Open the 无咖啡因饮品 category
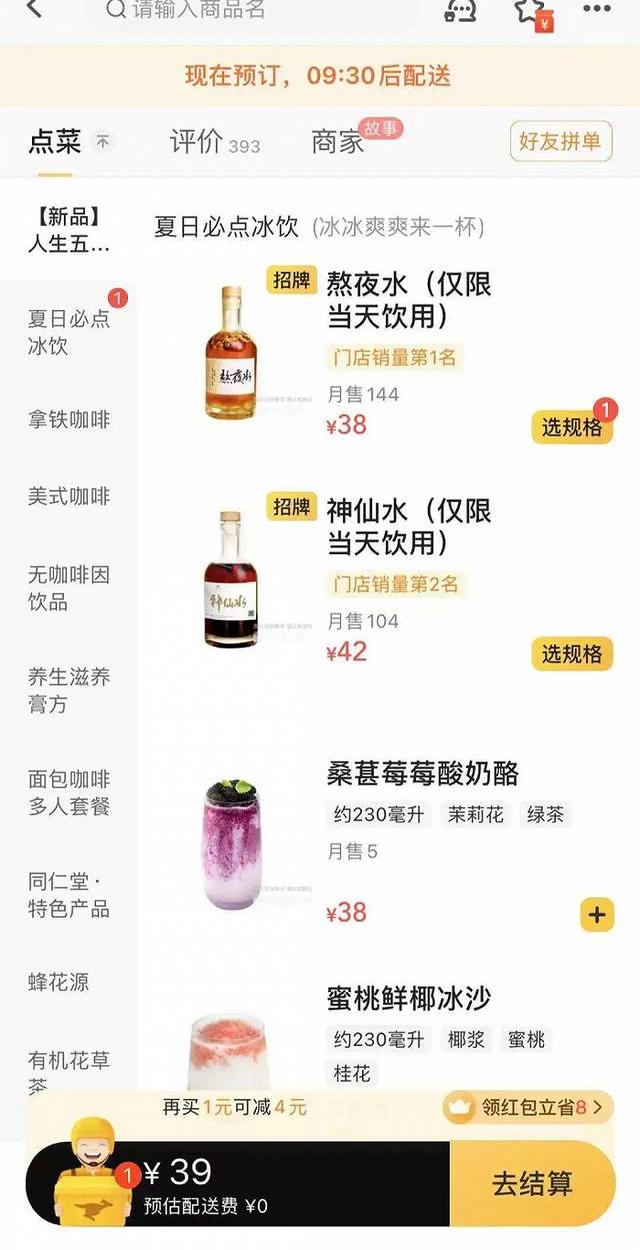The height and width of the screenshot is (1250, 640). [x=69, y=588]
